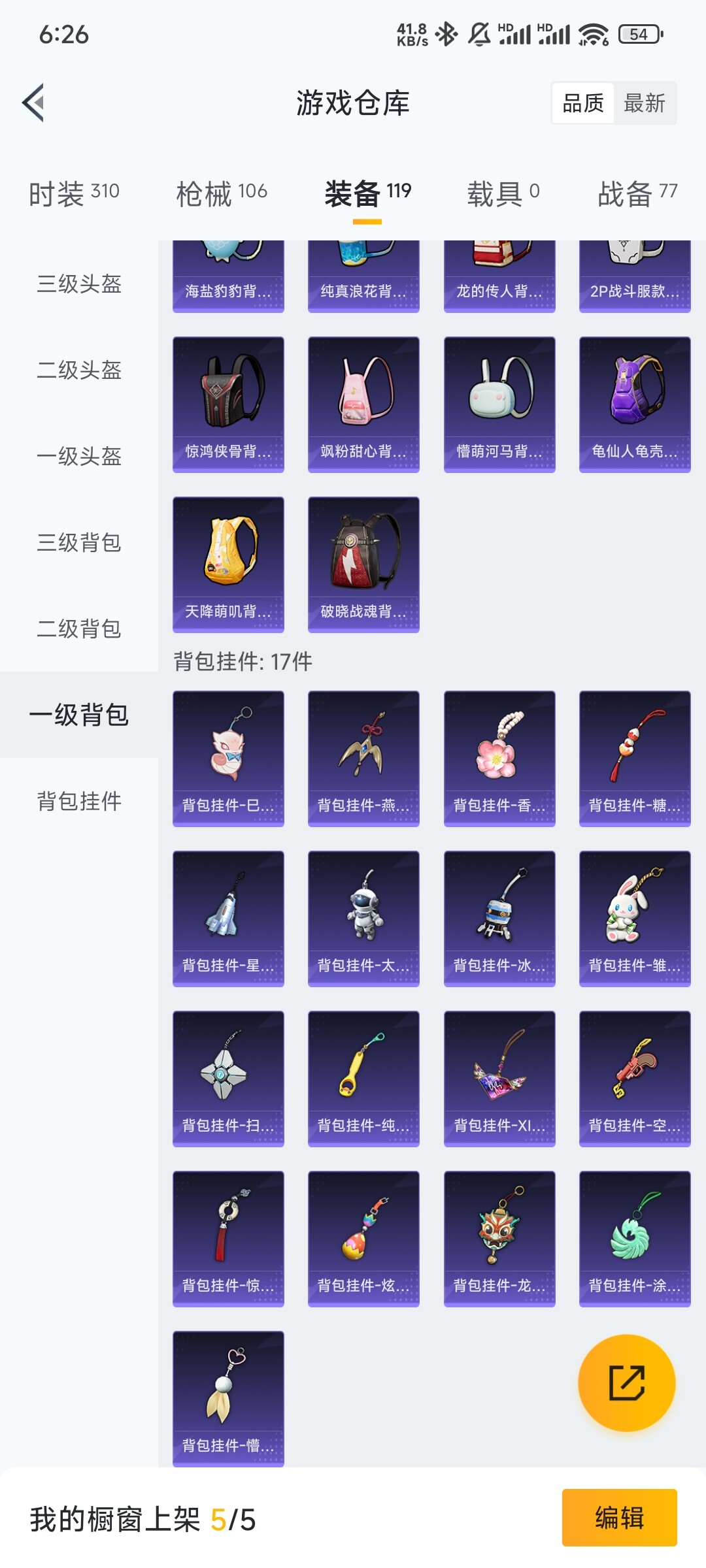Tap the yellow share floating button
The height and width of the screenshot is (1568, 706).
[627, 1382]
